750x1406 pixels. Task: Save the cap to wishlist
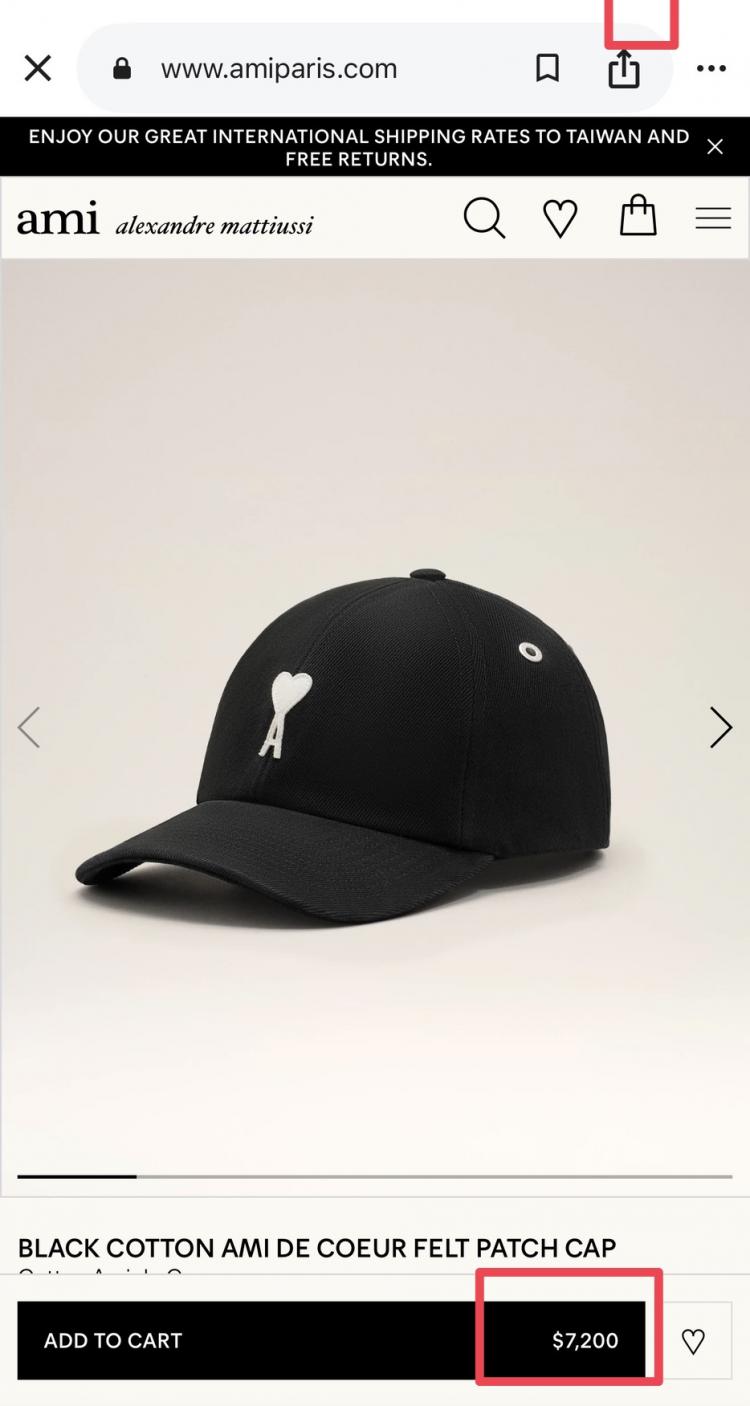pyautogui.click(x=693, y=1340)
